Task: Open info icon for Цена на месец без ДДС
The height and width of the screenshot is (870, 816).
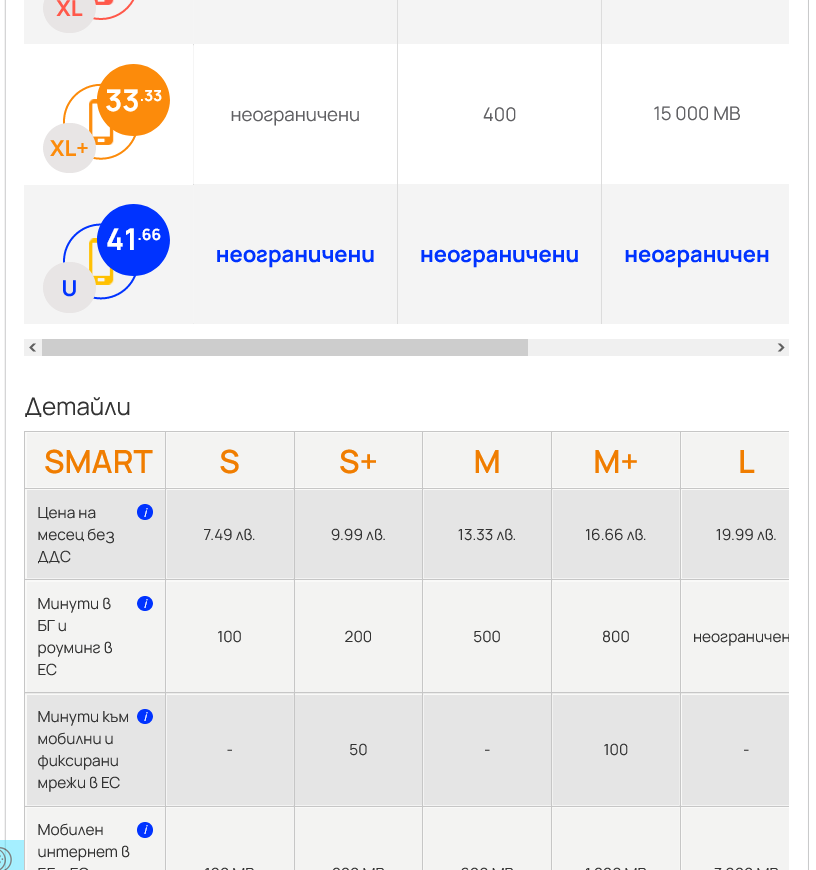Action: [145, 512]
